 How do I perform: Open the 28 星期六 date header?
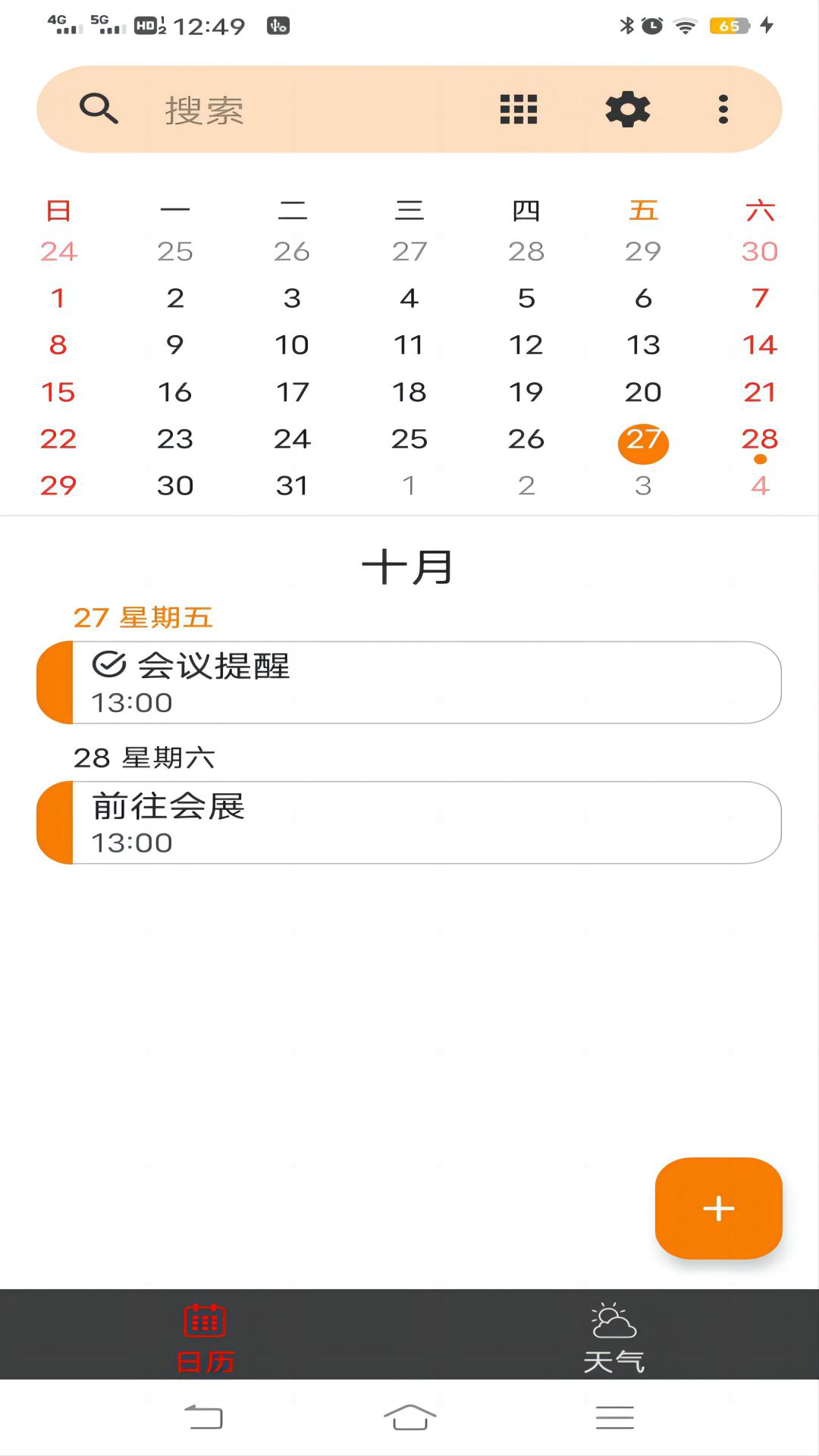[146, 756]
